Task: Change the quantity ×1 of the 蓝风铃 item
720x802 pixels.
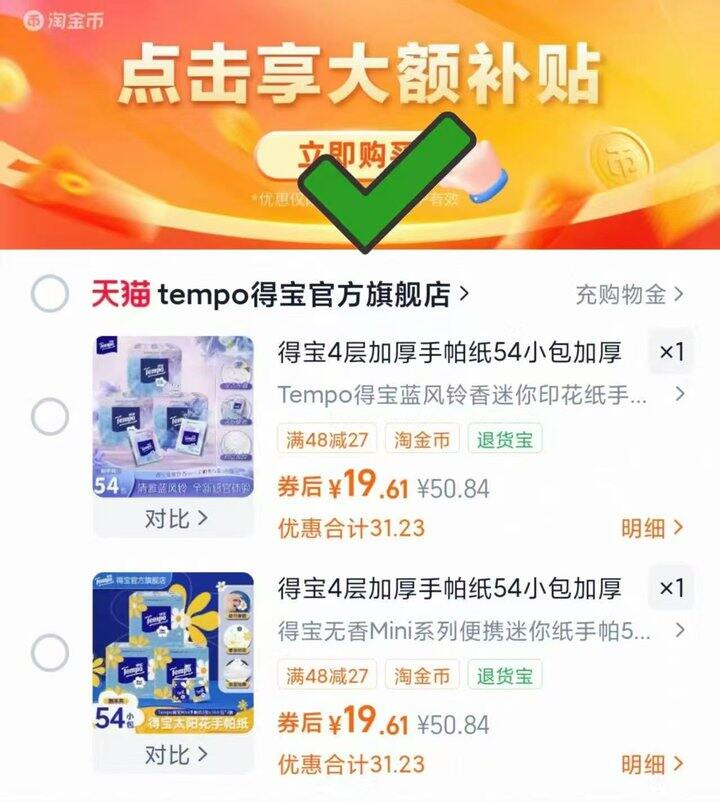Action: tap(671, 351)
